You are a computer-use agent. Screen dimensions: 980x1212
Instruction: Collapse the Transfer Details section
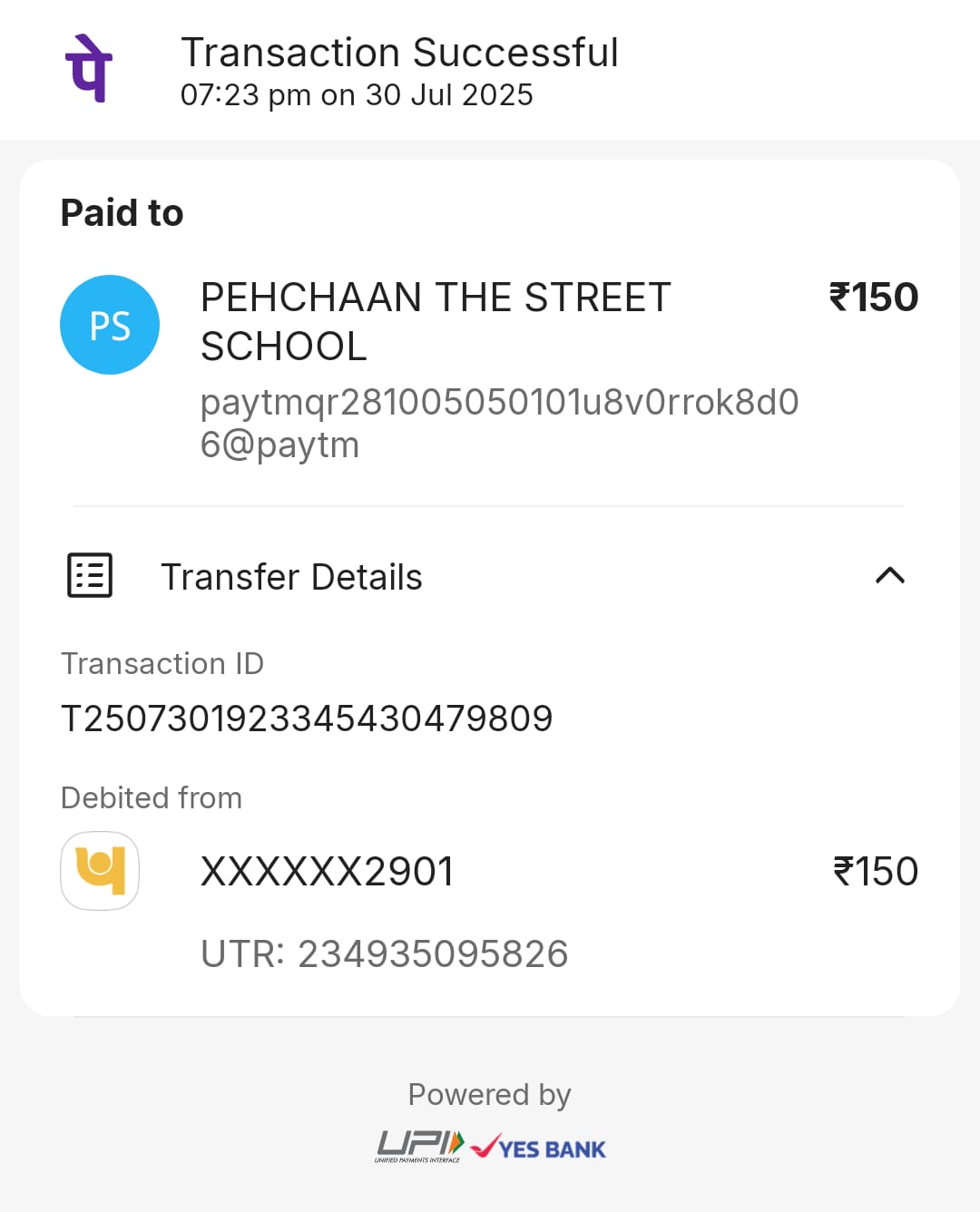(x=889, y=576)
